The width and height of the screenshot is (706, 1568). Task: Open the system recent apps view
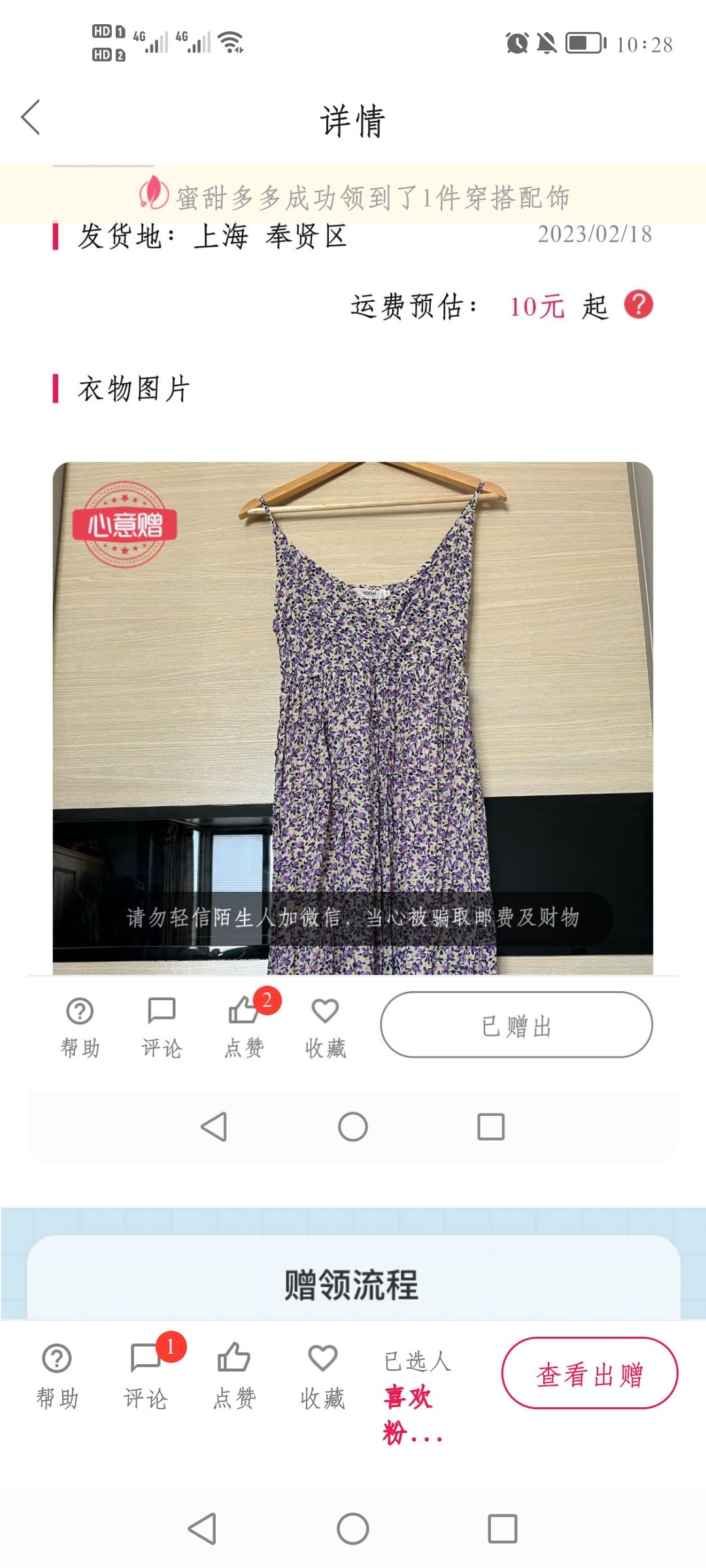click(x=503, y=1529)
